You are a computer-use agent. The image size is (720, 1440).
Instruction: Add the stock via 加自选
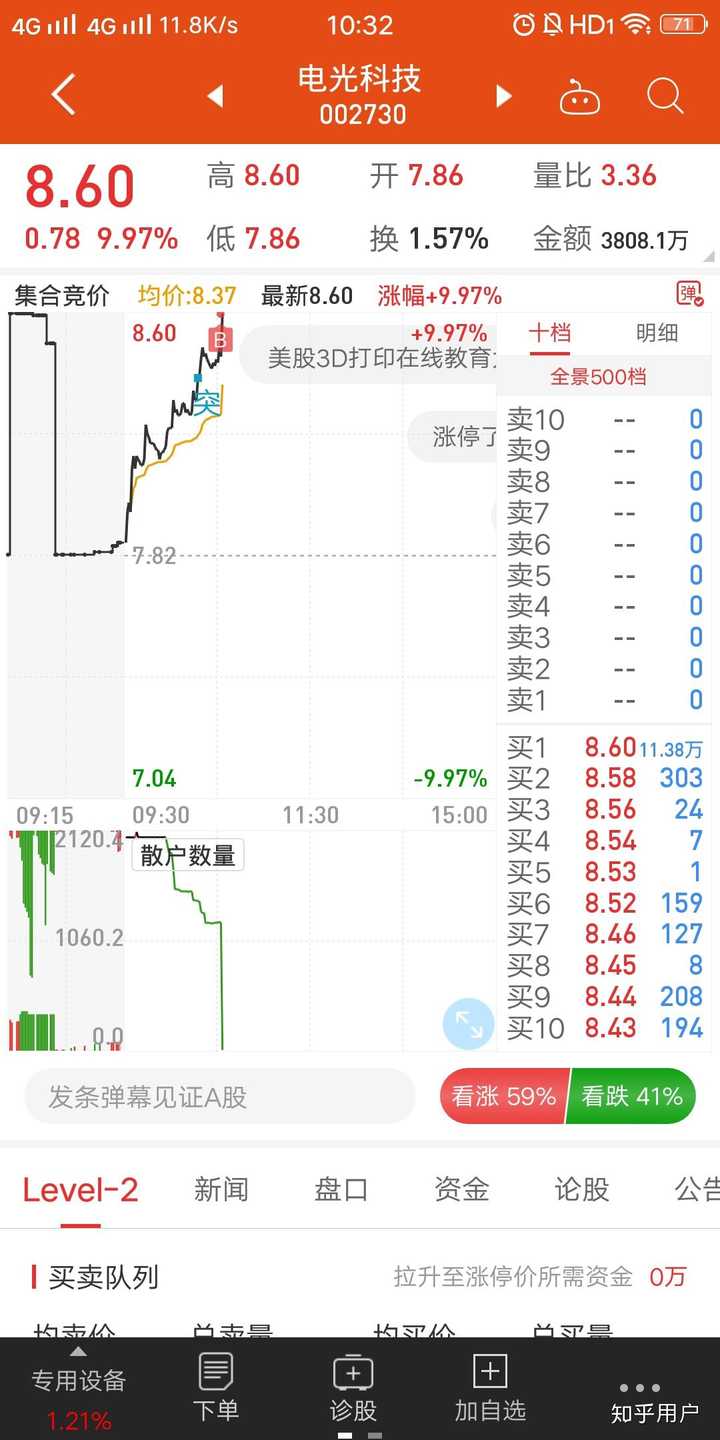point(489,1388)
